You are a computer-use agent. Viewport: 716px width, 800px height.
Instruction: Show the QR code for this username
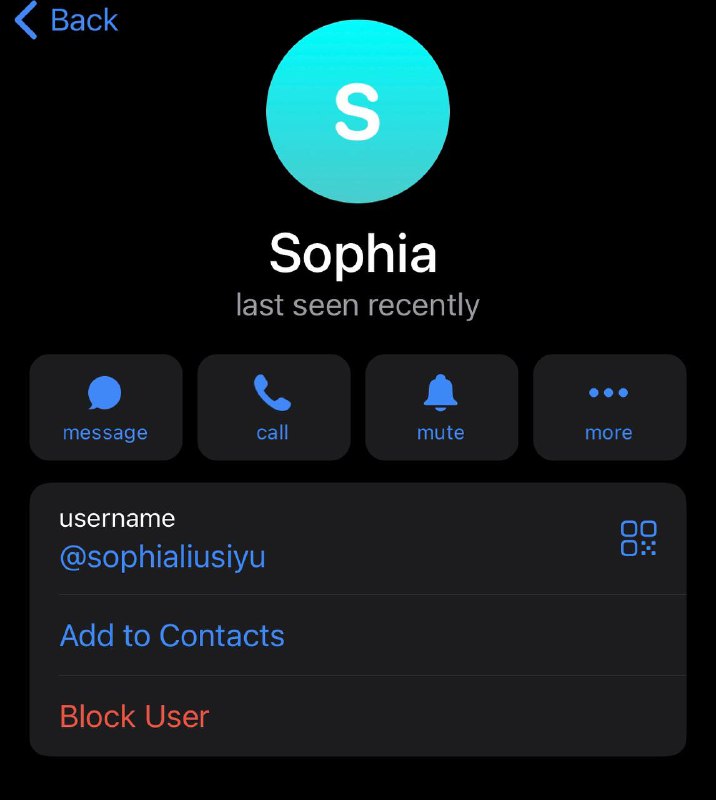coord(638,538)
